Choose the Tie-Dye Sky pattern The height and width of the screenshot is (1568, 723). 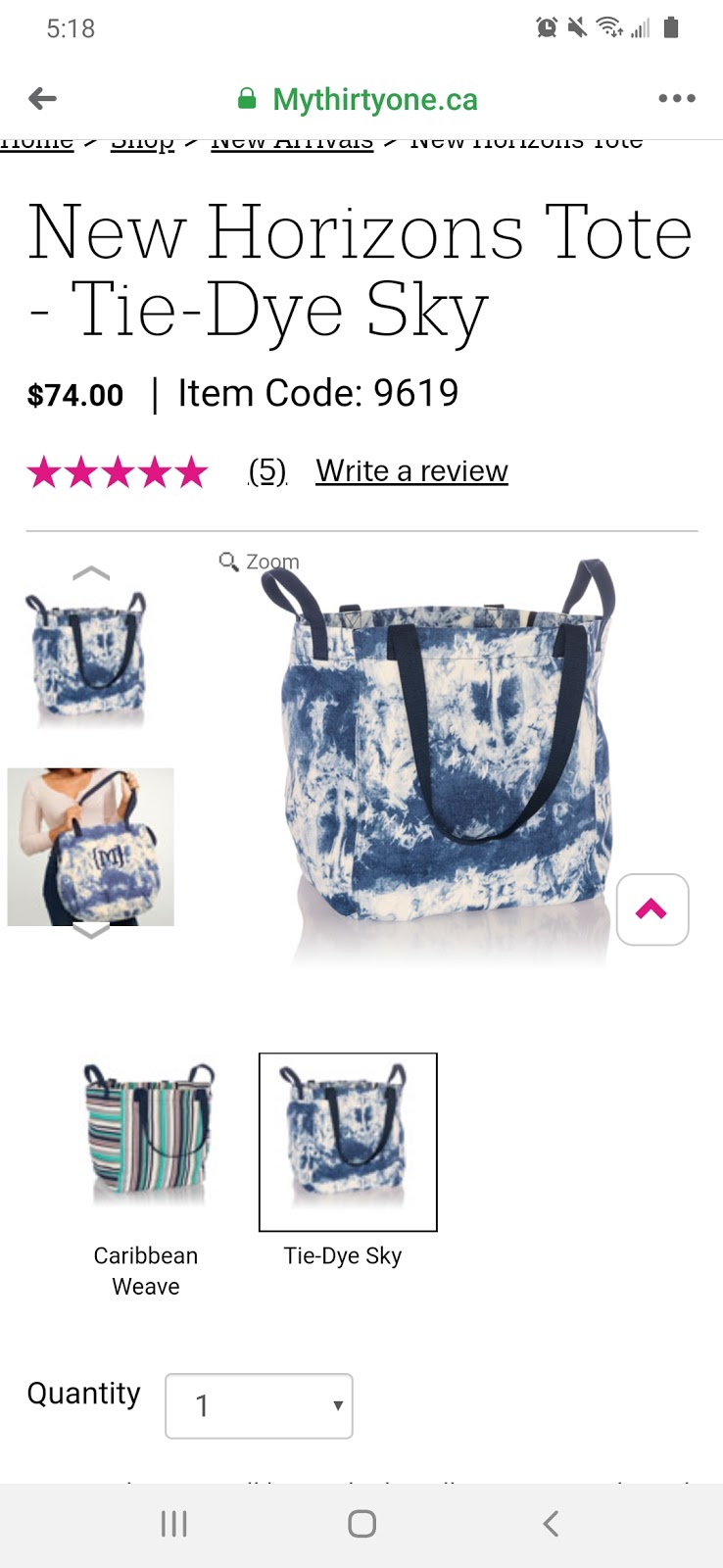pos(347,1142)
